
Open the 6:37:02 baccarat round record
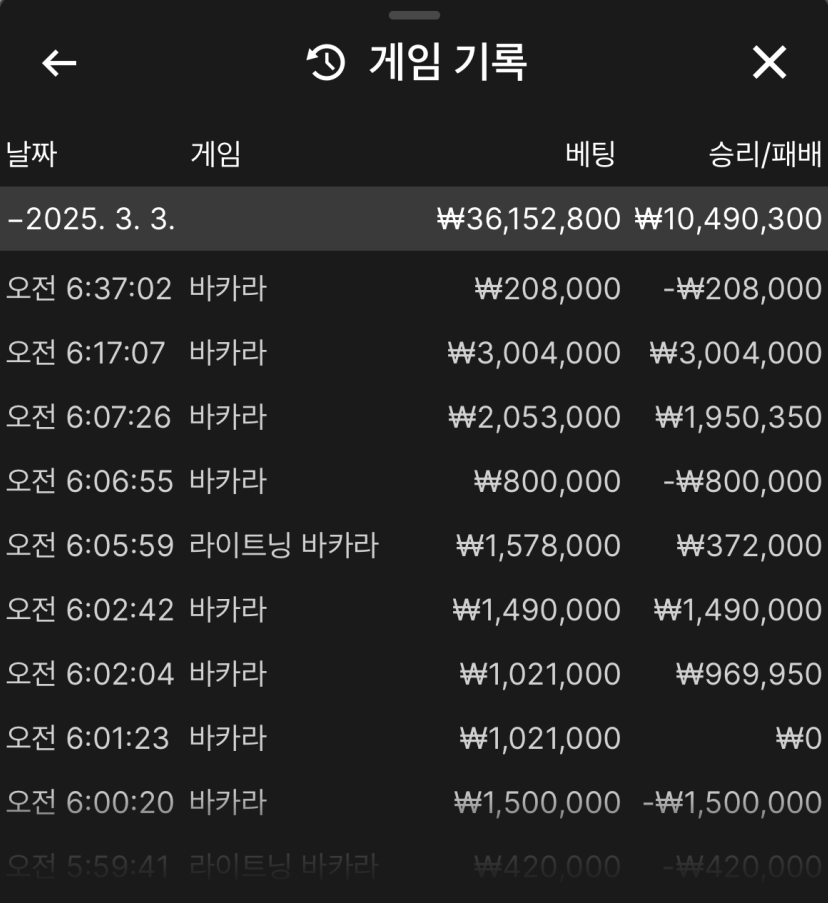413,290
